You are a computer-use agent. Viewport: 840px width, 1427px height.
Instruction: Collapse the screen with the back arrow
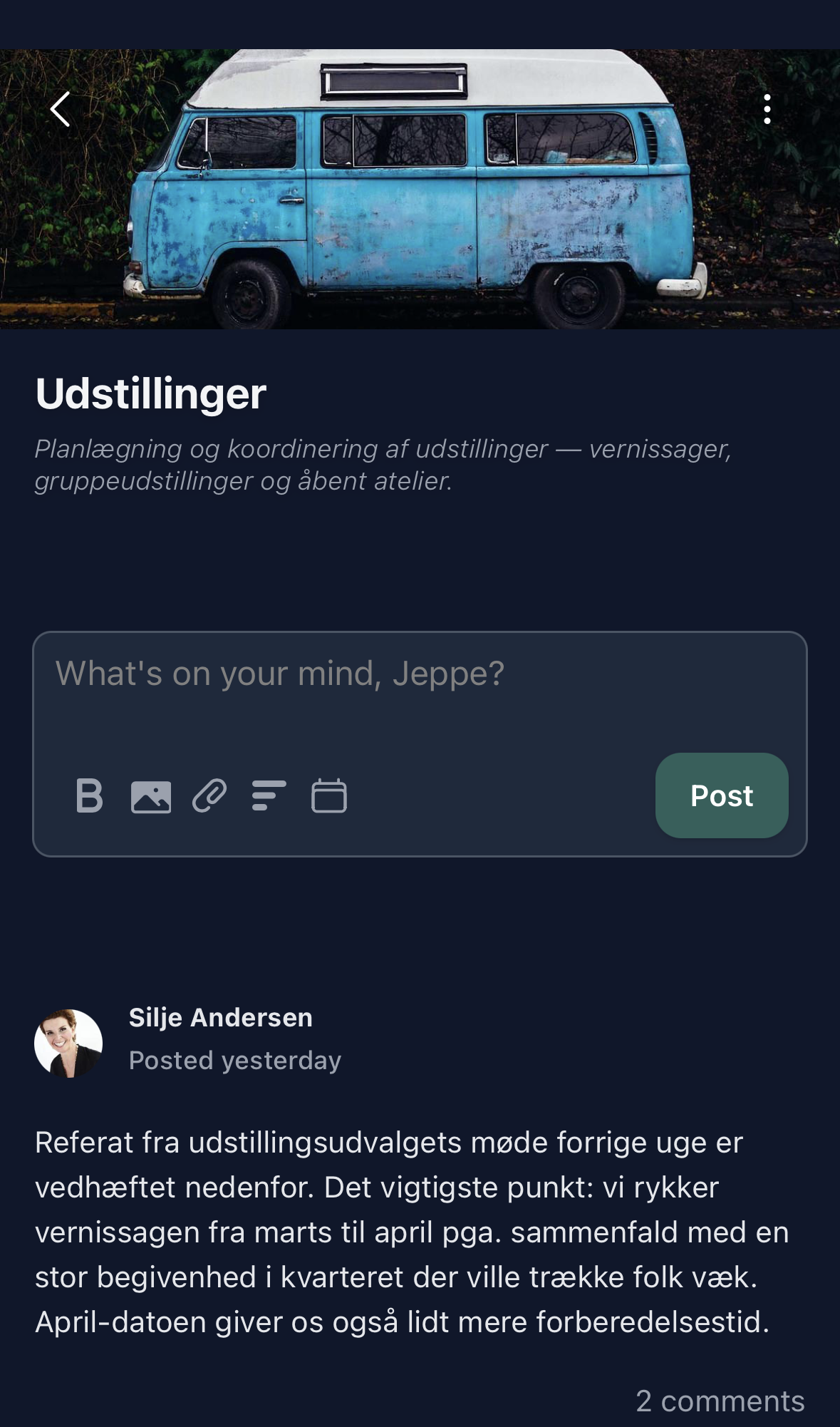coord(60,108)
